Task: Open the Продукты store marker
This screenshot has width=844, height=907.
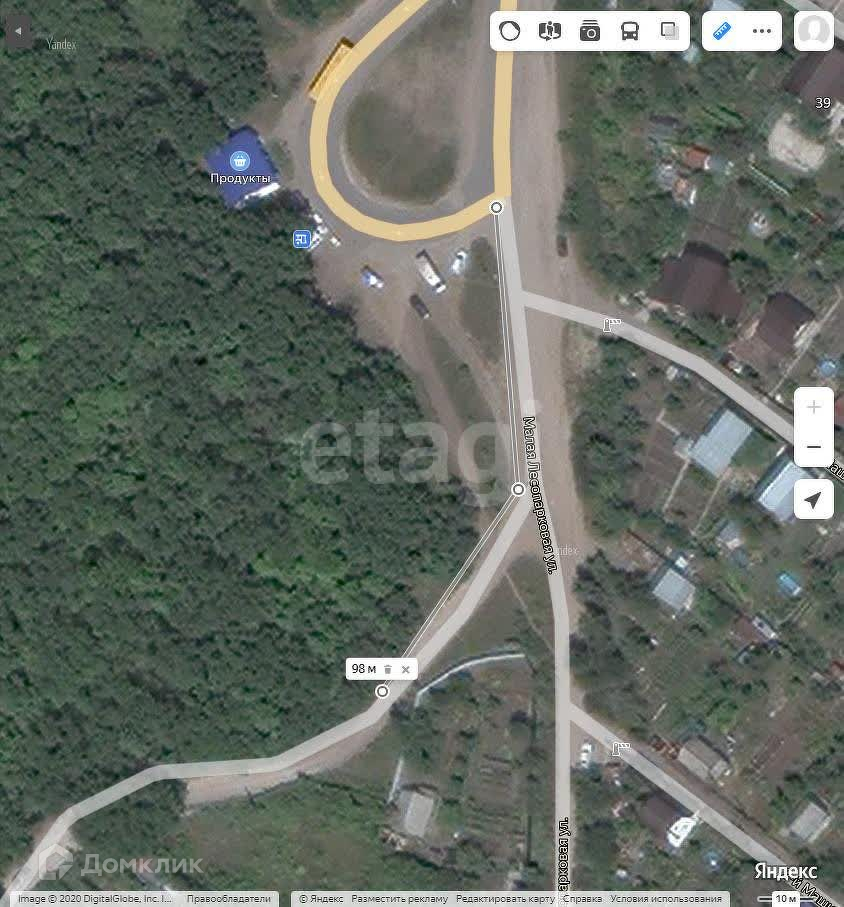Action: pos(239,161)
